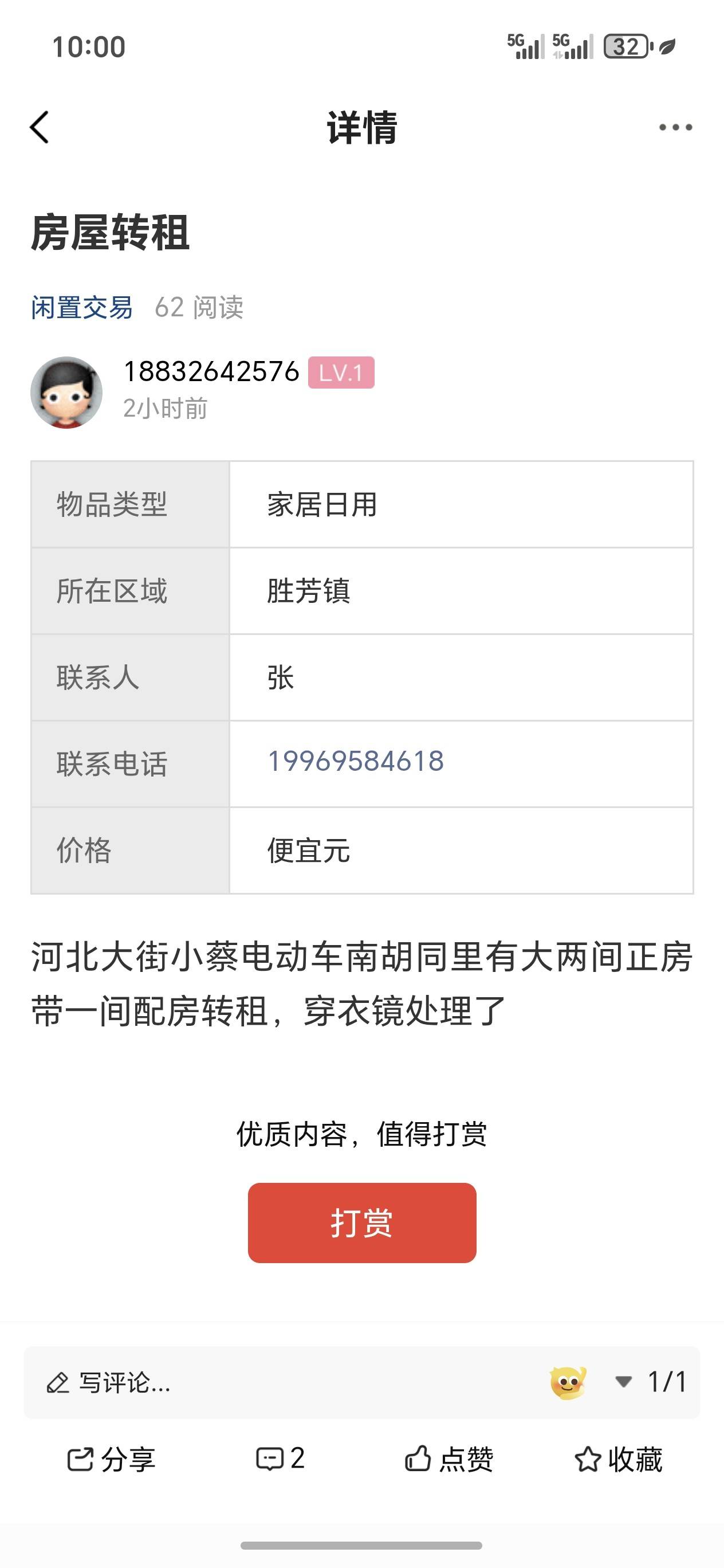The width and height of the screenshot is (724, 1568).
Task: Open user 18832642576's profile
Action: click(x=211, y=371)
